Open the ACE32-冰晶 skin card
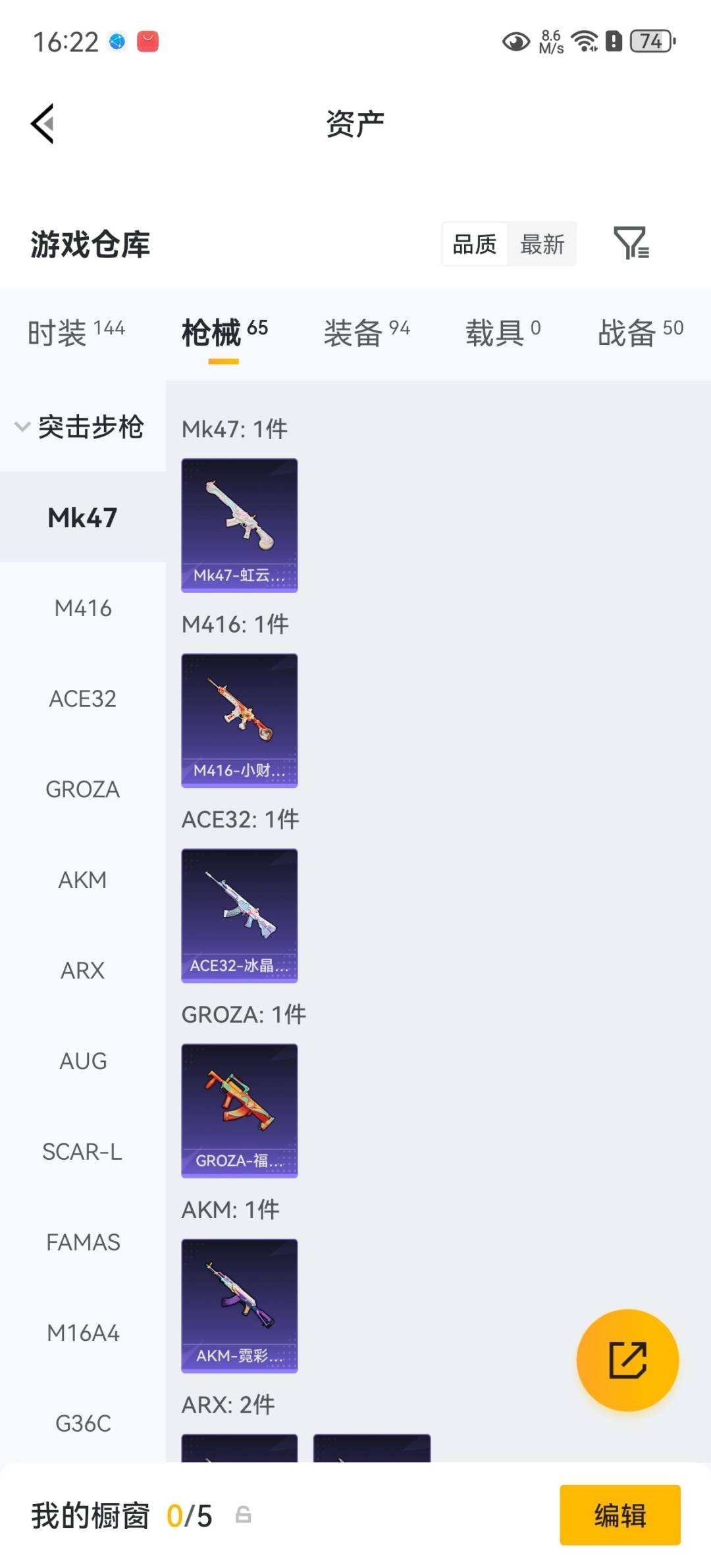 [240, 916]
